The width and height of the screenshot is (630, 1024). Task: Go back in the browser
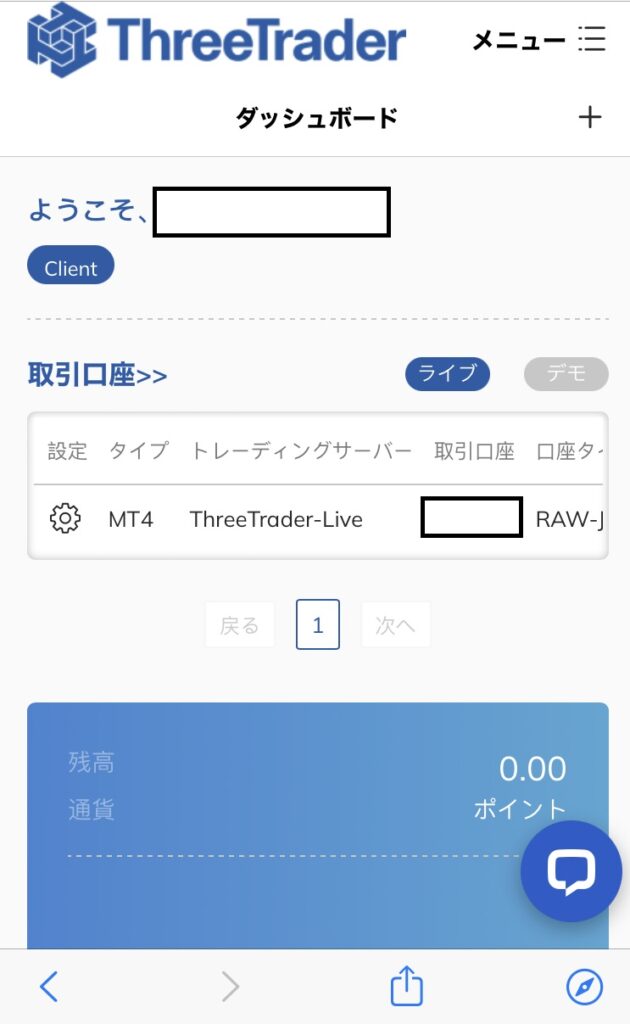click(x=48, y=987)
